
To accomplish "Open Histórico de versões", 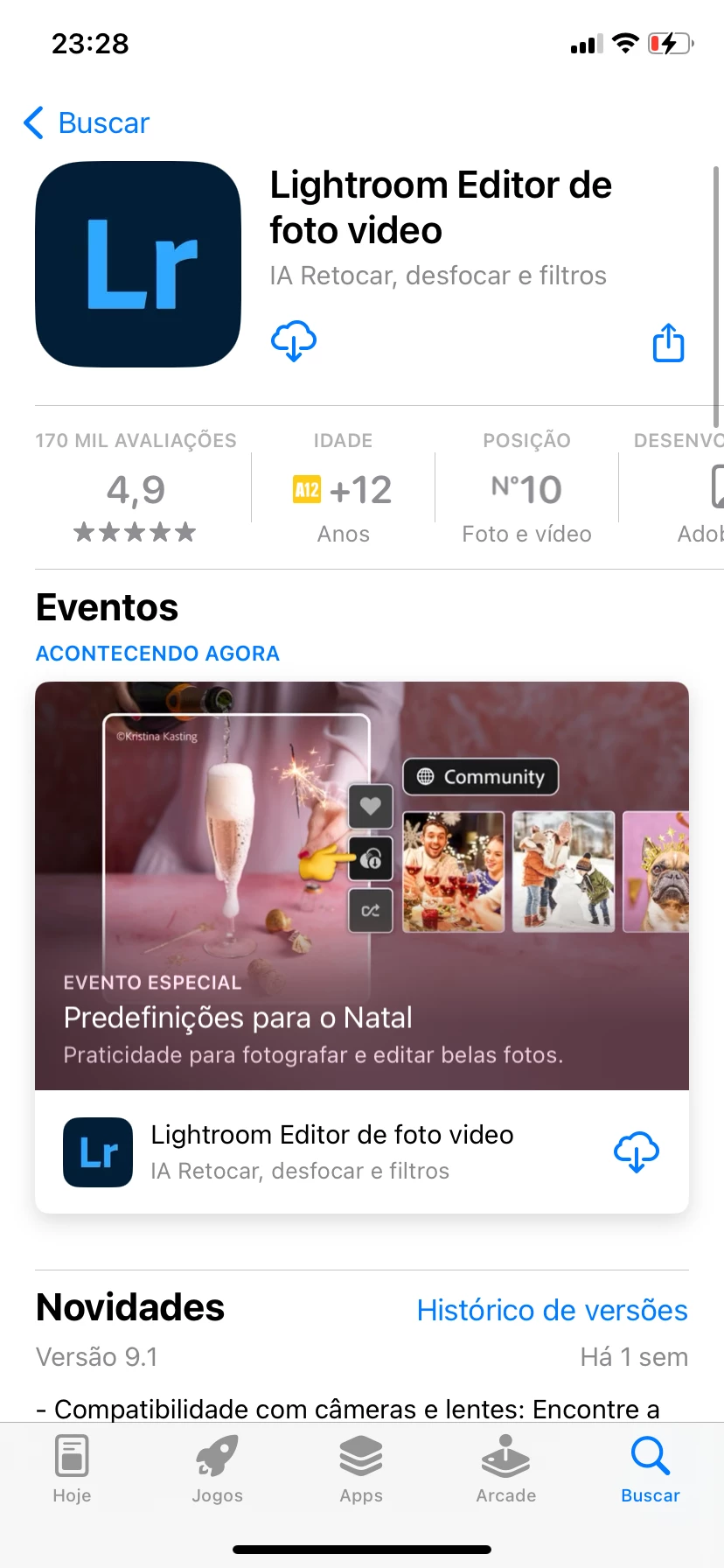I will 552,1310.
